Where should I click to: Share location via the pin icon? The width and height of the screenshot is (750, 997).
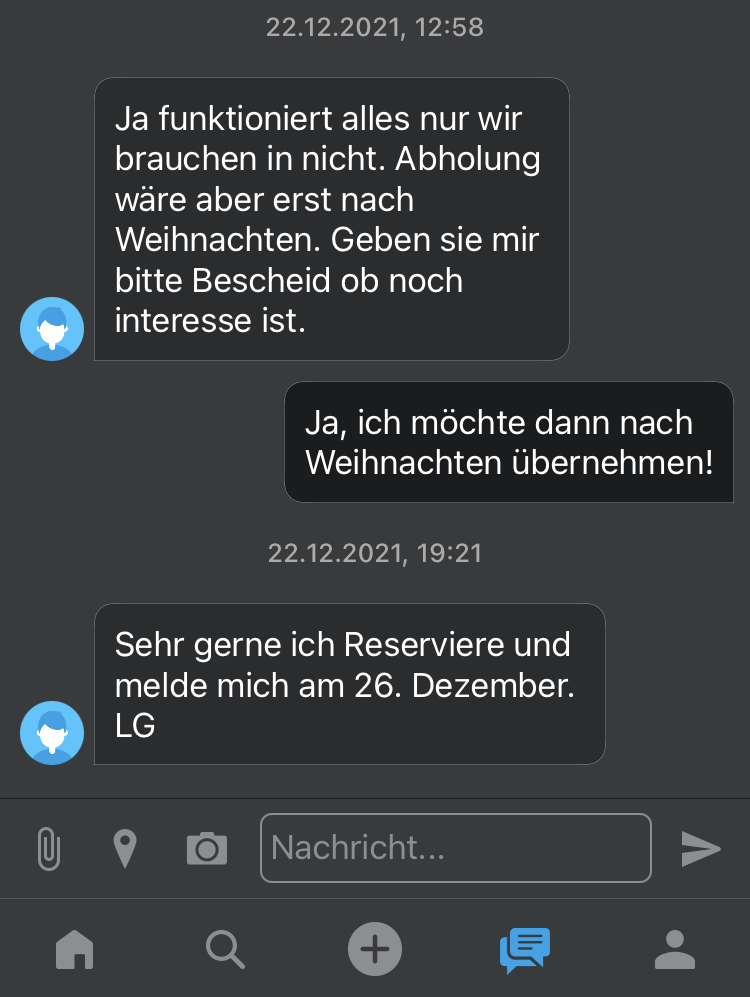(124, 849)
